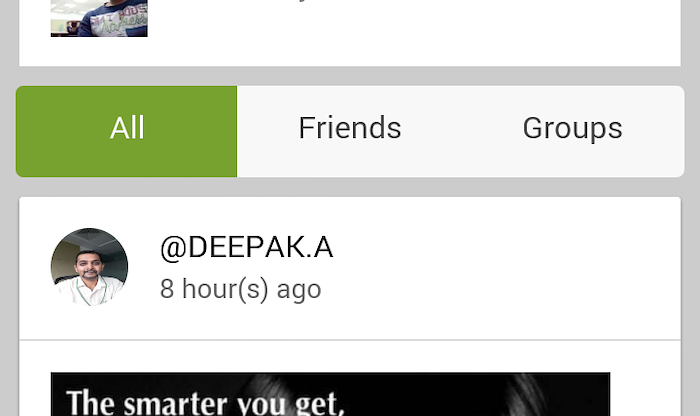
Task: Open @DEEPAK.A's profile picture
Action: coord(89,266)
